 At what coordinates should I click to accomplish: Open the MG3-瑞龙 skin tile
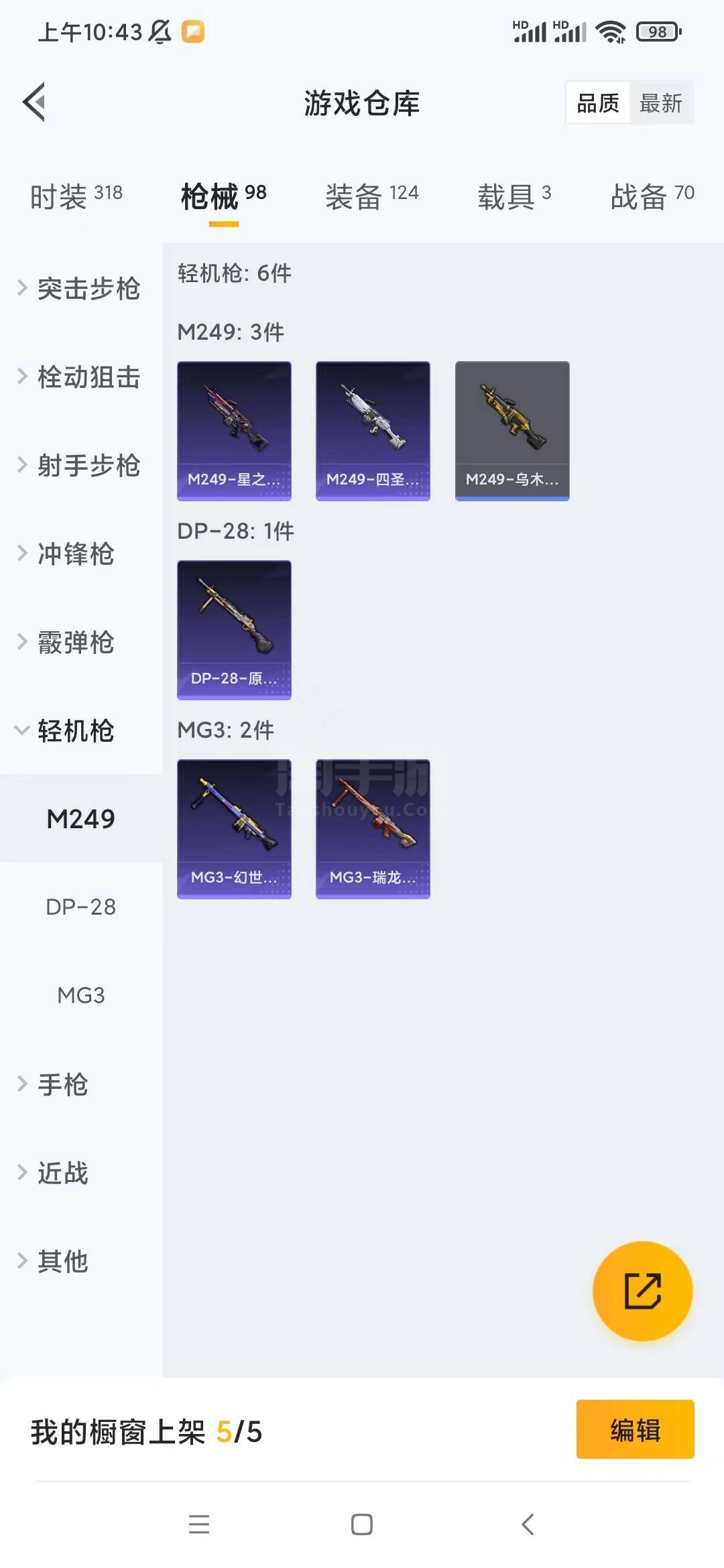tap(373, 829)
